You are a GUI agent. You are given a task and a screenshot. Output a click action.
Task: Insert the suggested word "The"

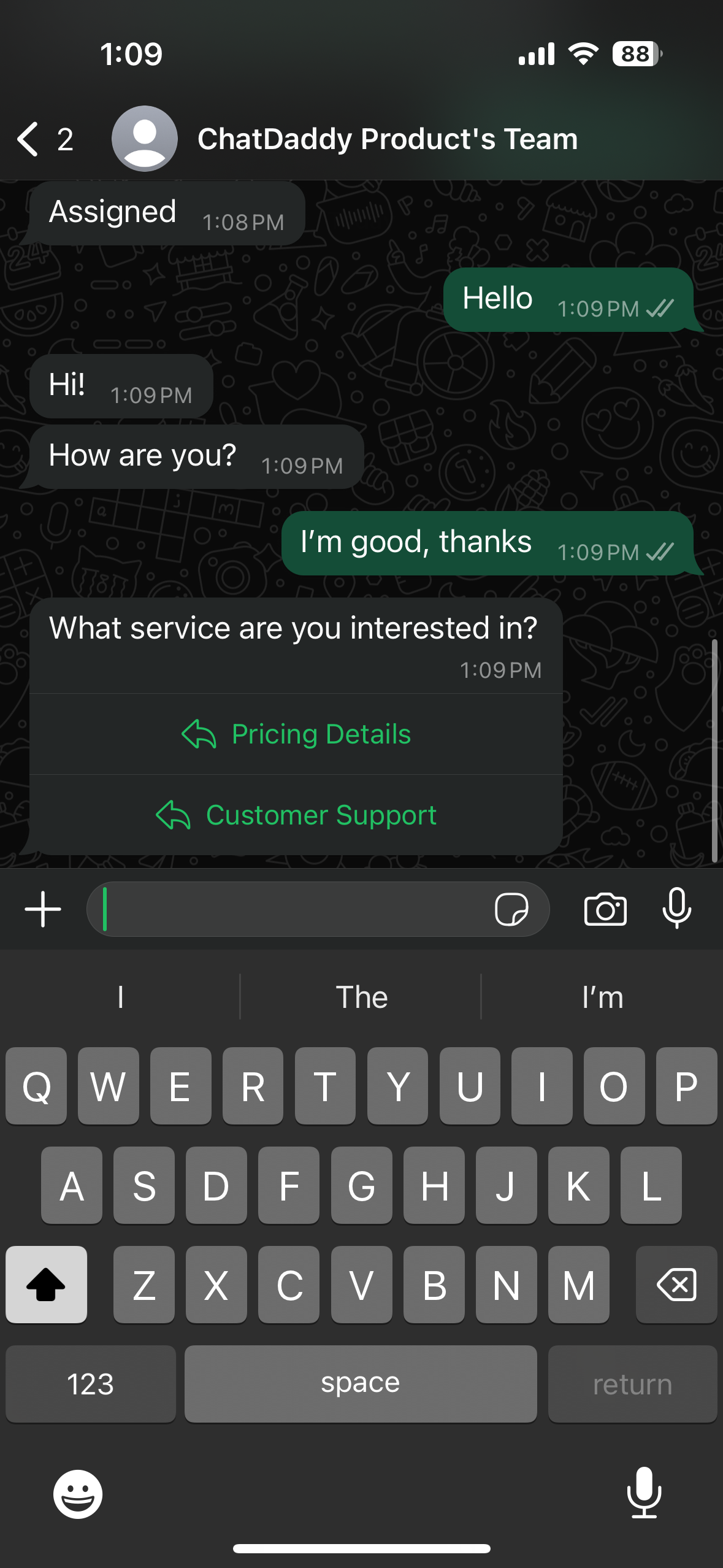tap(361, 997)
